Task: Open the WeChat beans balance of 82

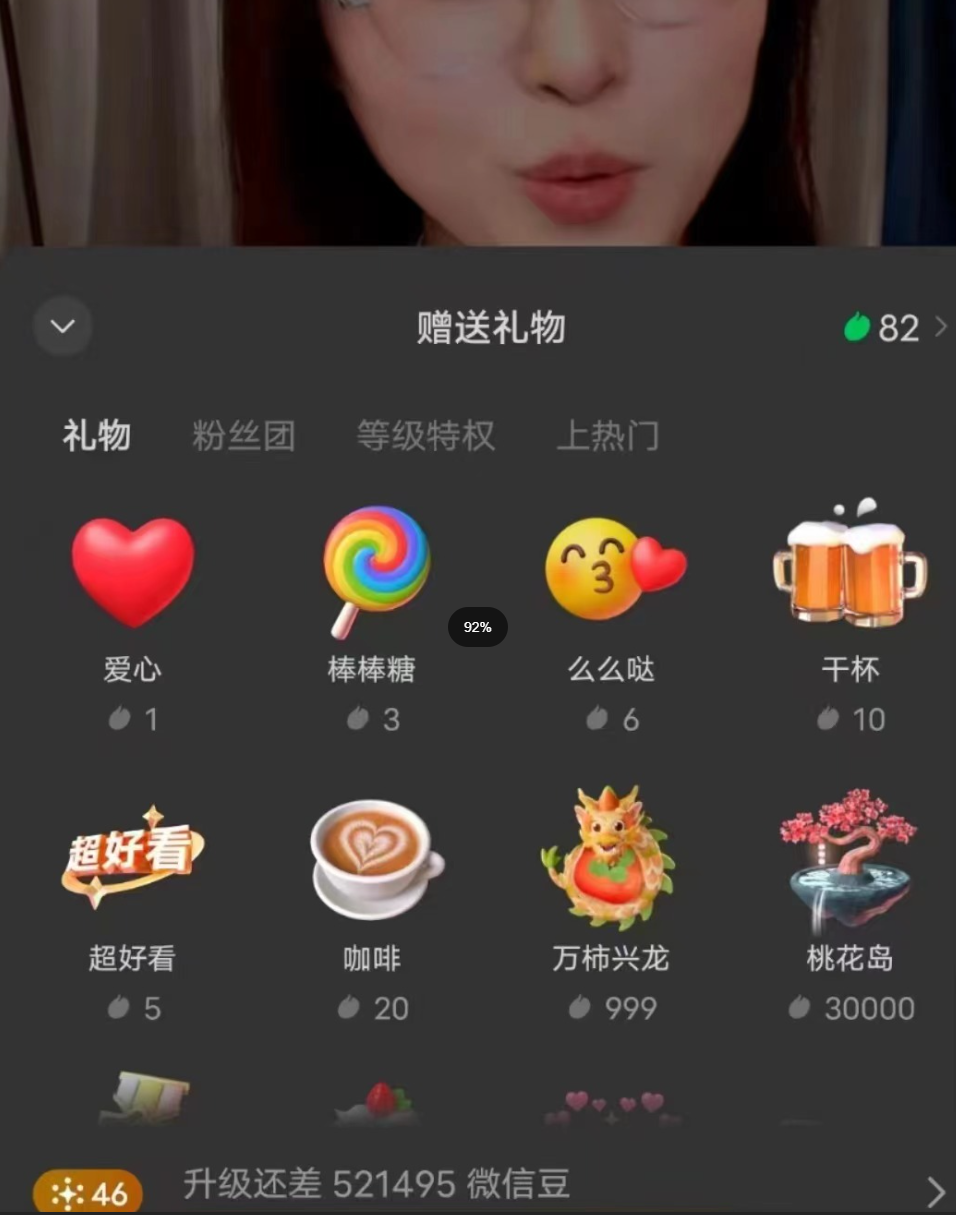Action: coord(893,328)
